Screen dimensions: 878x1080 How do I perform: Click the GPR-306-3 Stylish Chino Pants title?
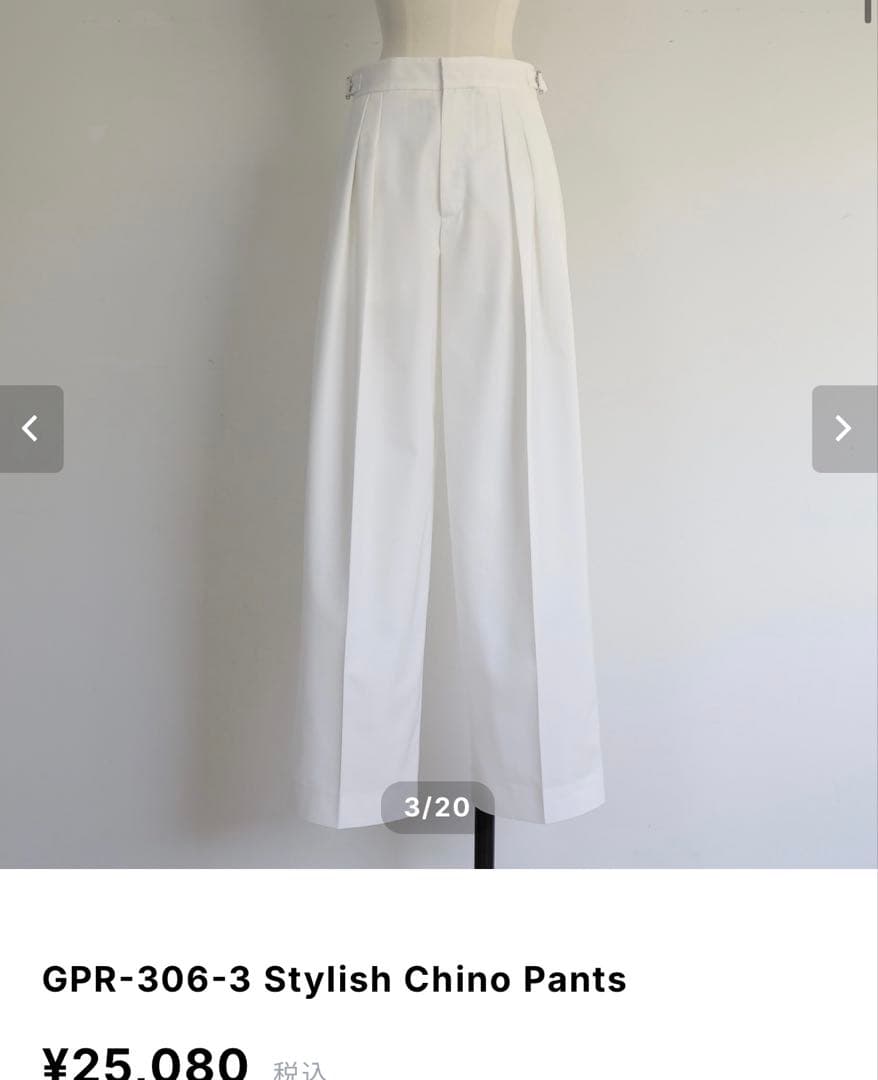(333, 980)
